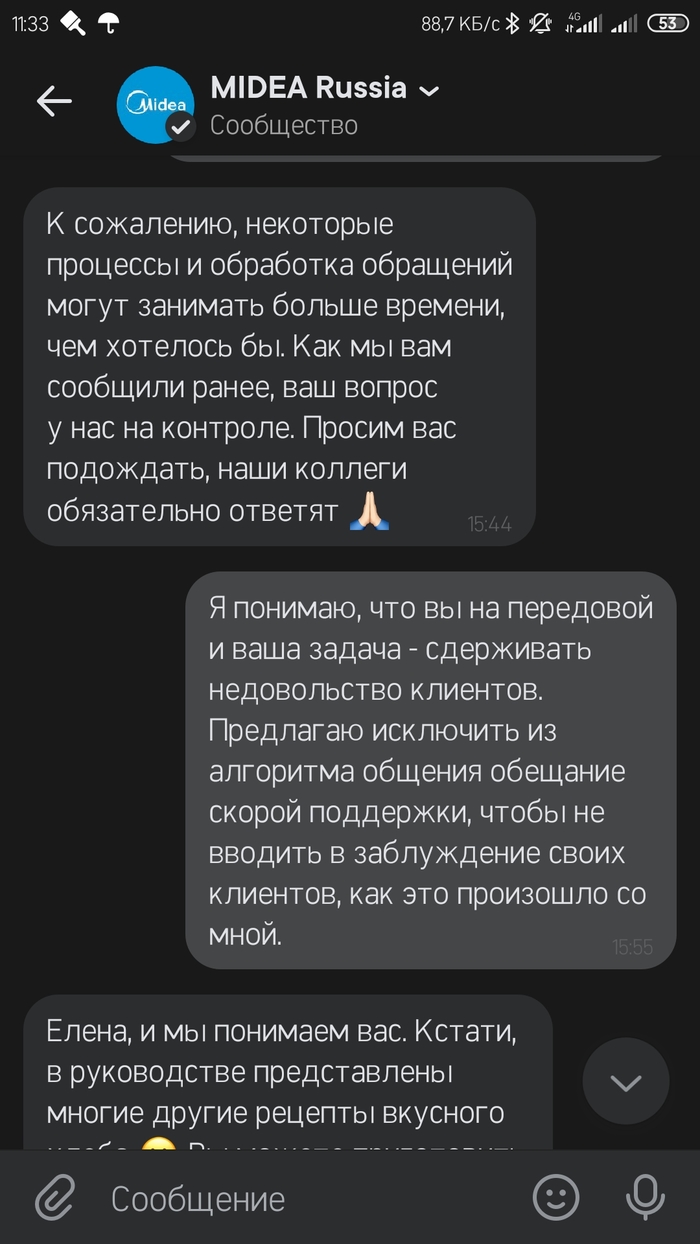Go back from the MIDEA Russia chat

[54, 101]
